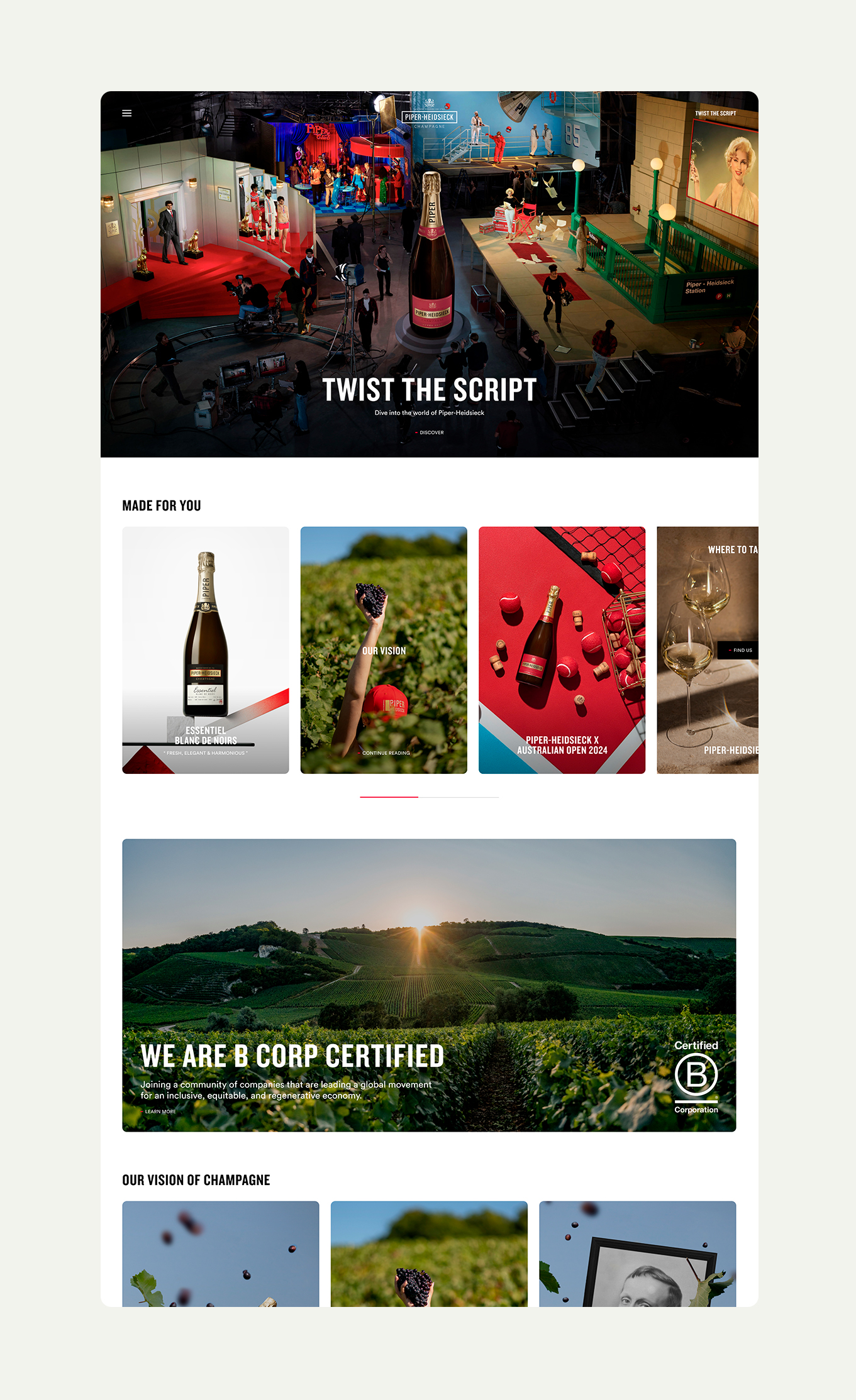Open the Essentiel Blanc de Noirs card
856x1400 pixels.
coord(206,649)
